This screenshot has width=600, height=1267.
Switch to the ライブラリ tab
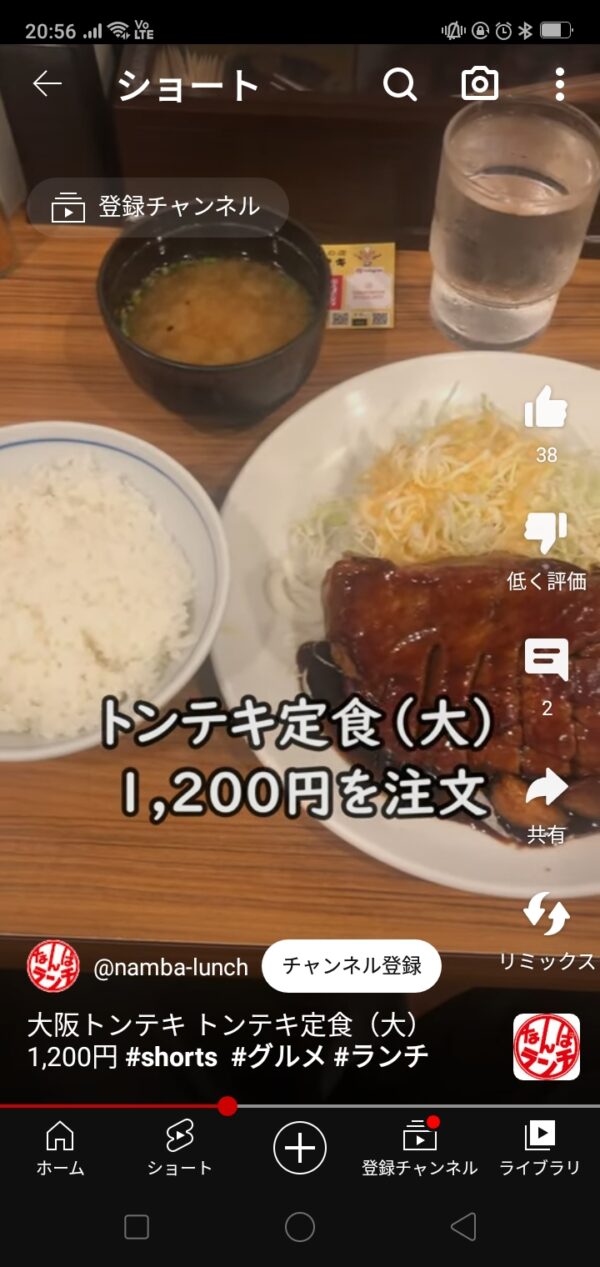tap(540, 1147)
